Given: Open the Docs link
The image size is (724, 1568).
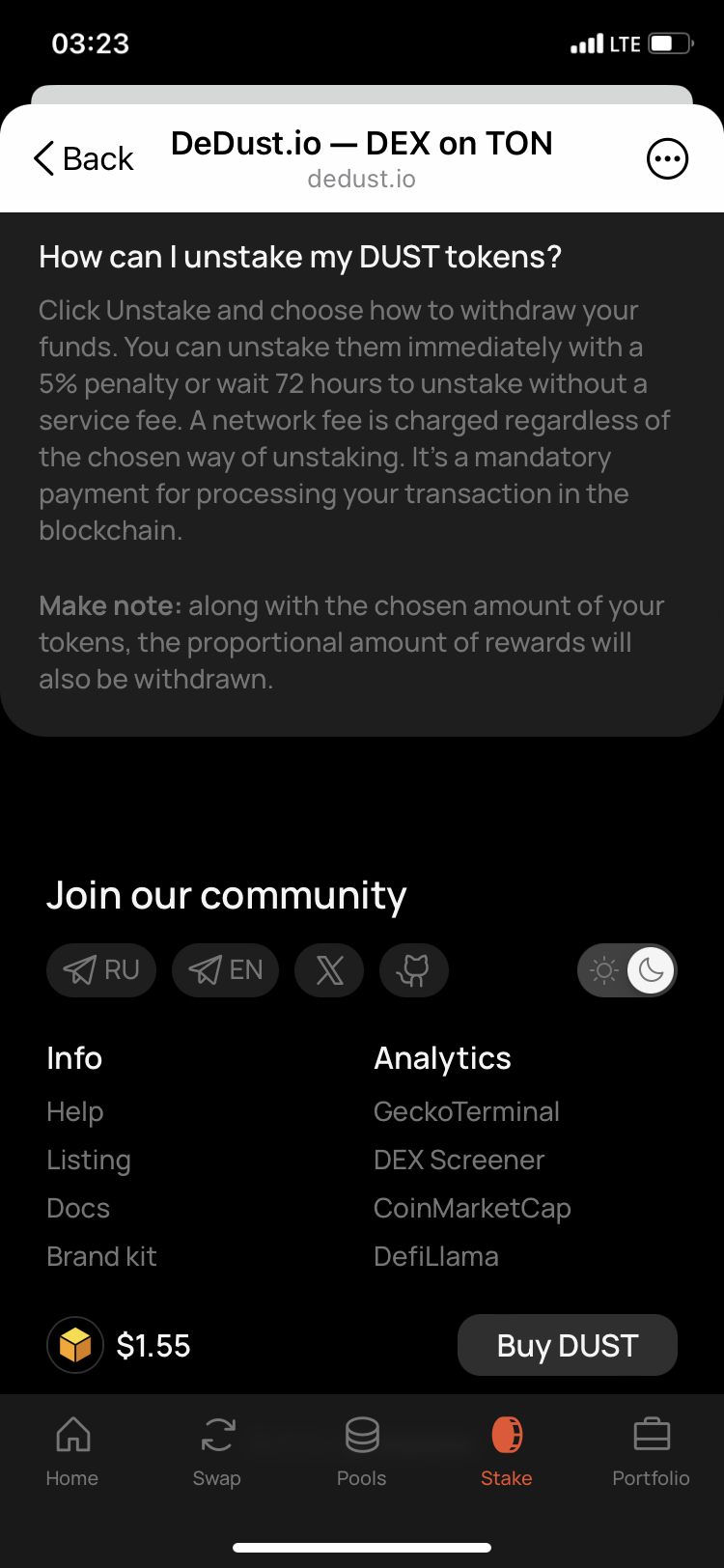Looking at the screenshot, I should pyautogui.click(x=78, y=1208).
